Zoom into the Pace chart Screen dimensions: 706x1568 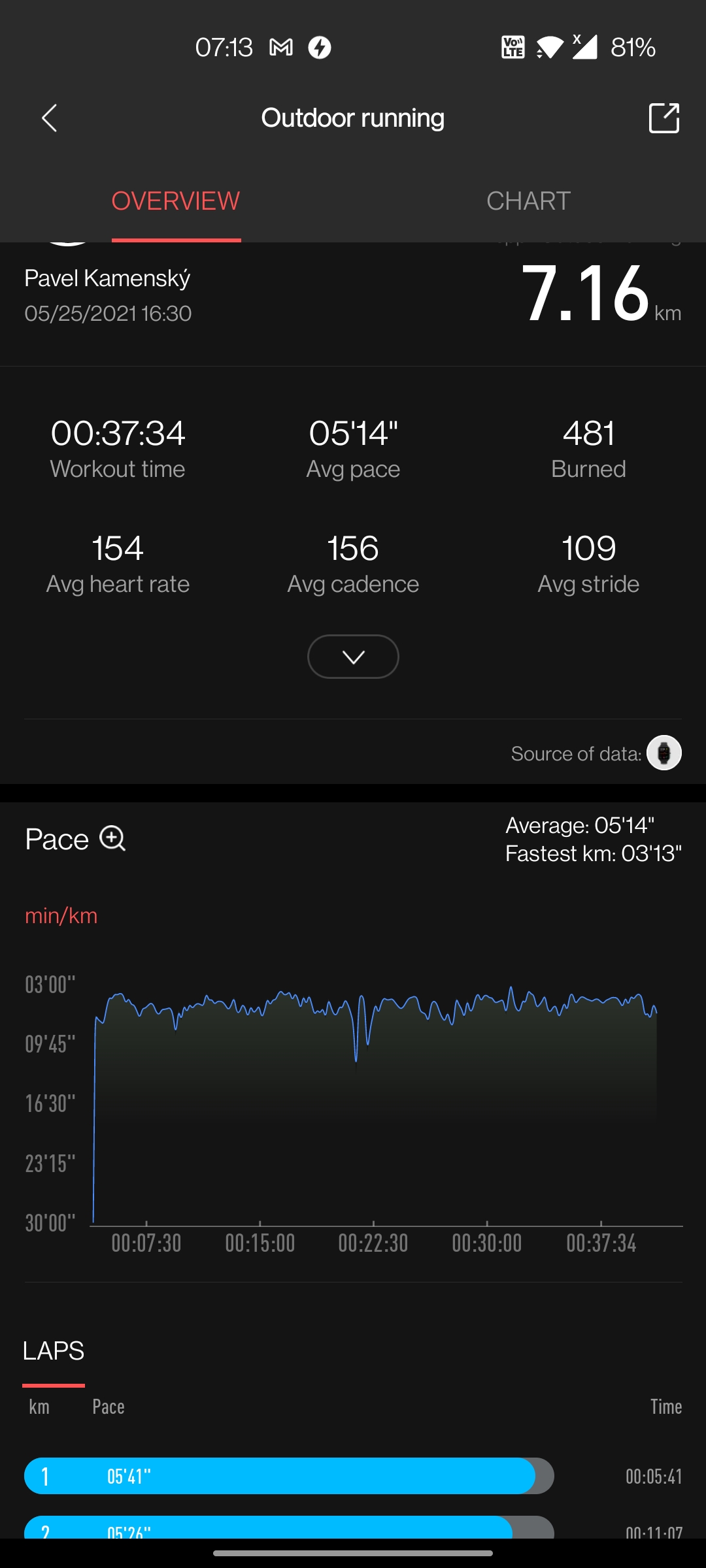[113, 839]
